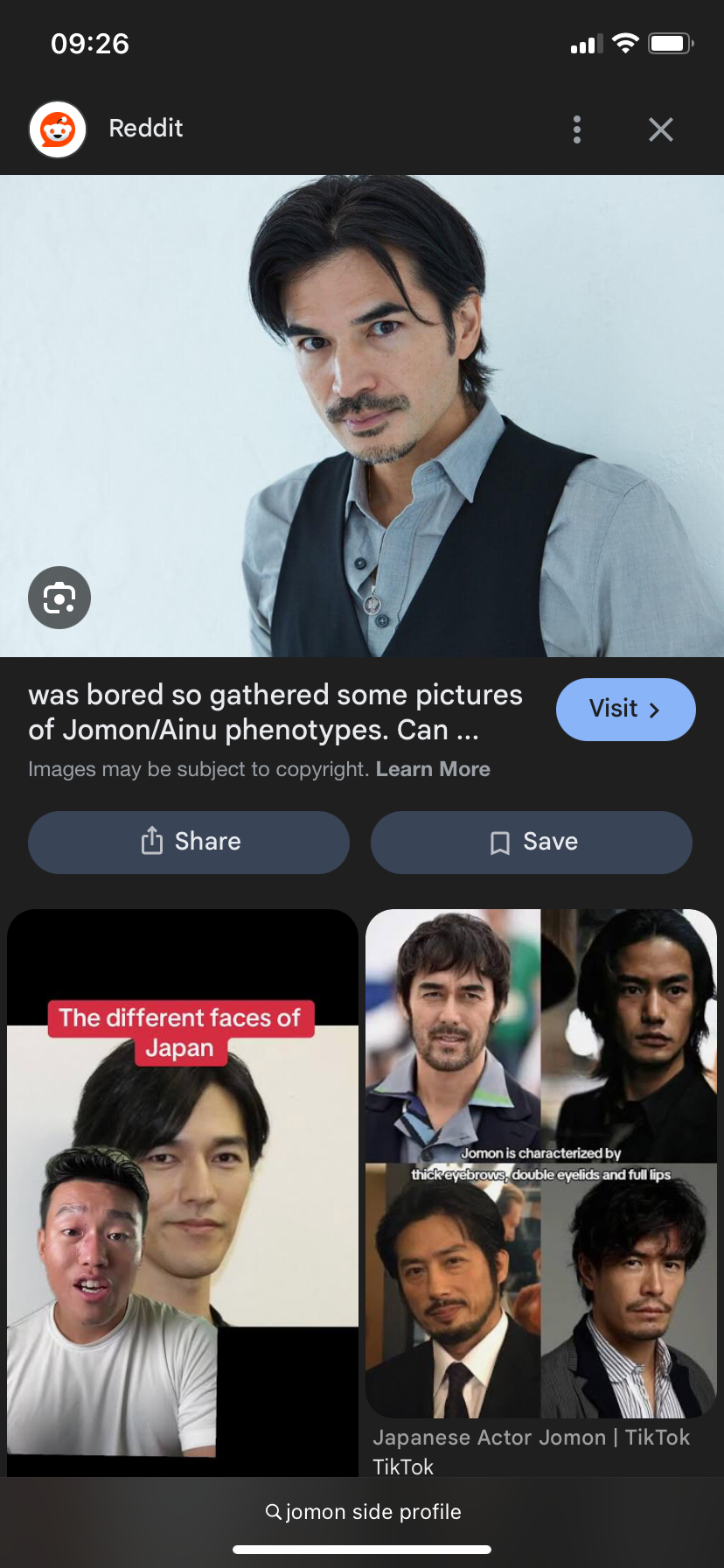Screen dimensions: 724x1568
Task: Search this image with Lens icon
Action: click(x=59, y=598)
